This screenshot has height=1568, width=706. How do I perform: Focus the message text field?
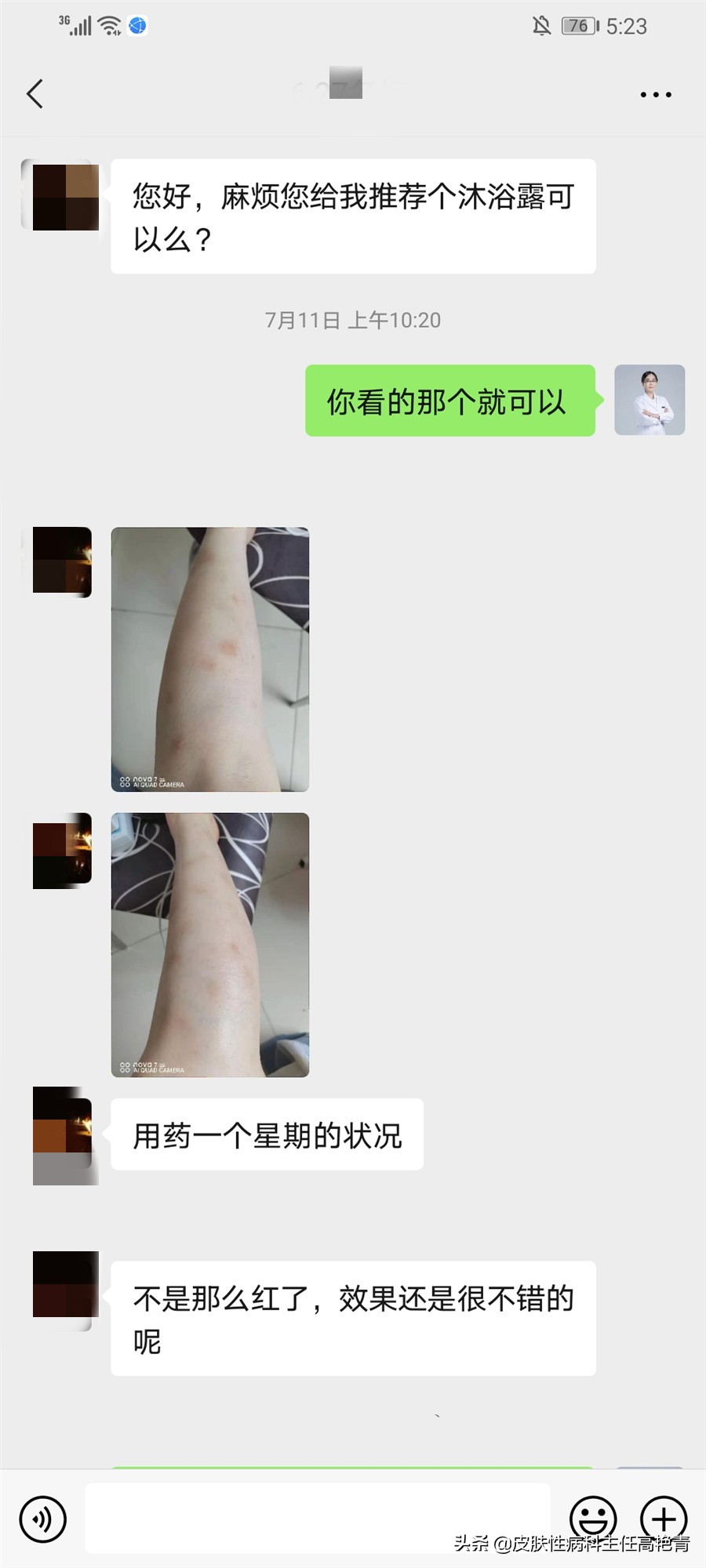point(317,1517)
